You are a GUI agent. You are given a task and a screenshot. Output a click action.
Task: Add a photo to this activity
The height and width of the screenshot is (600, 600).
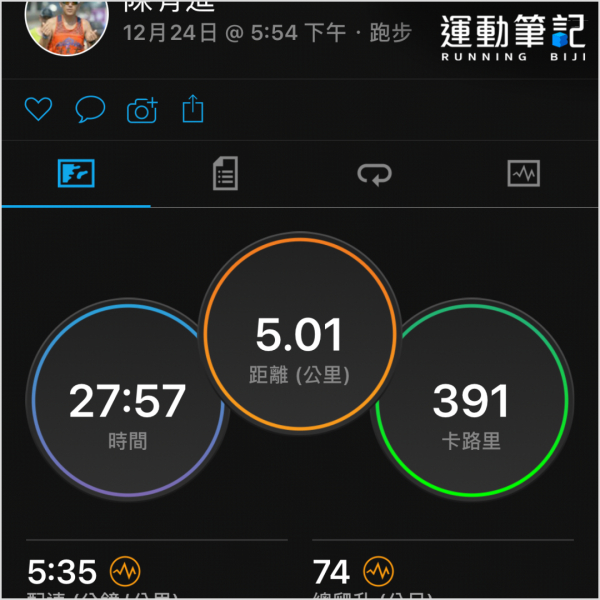click(142, 110)
